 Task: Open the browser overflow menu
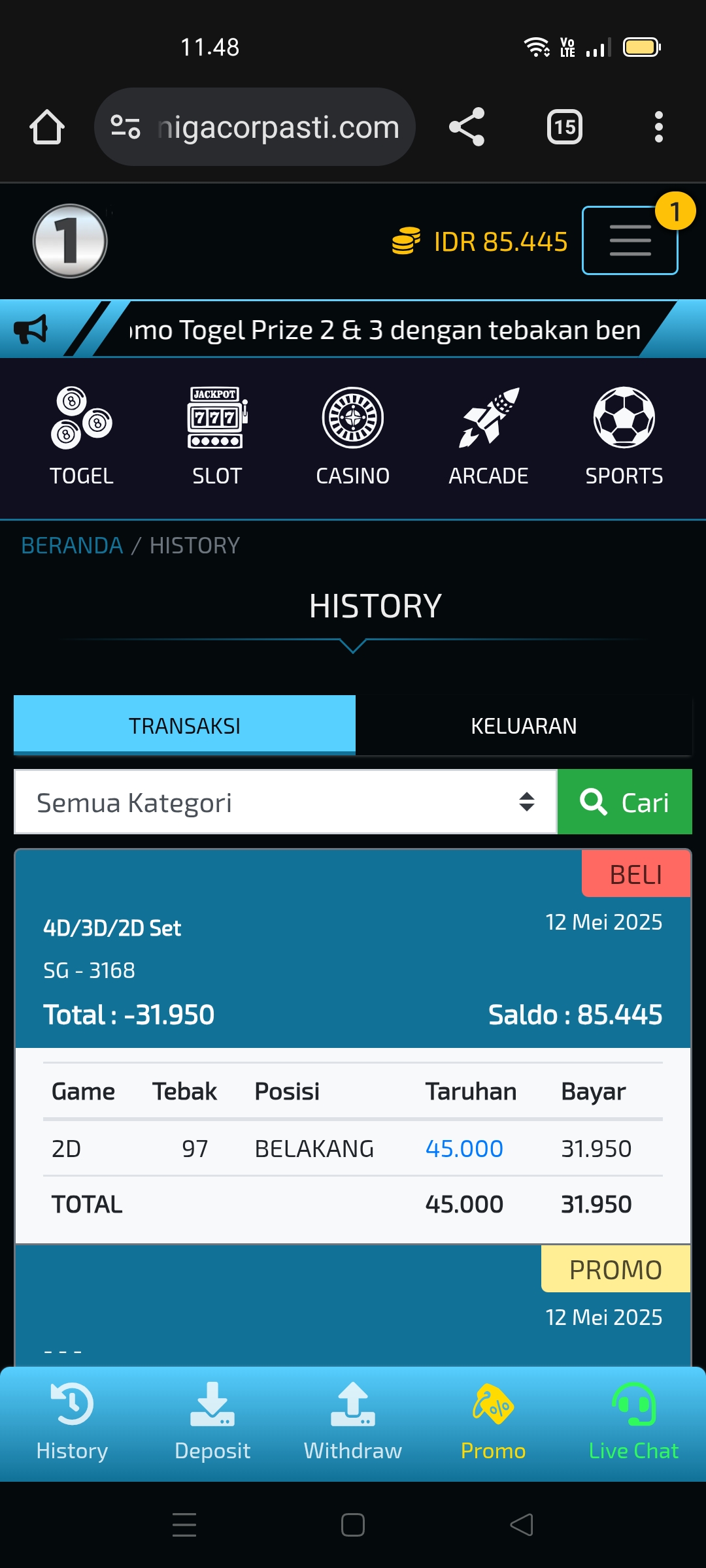coord(658,127)
